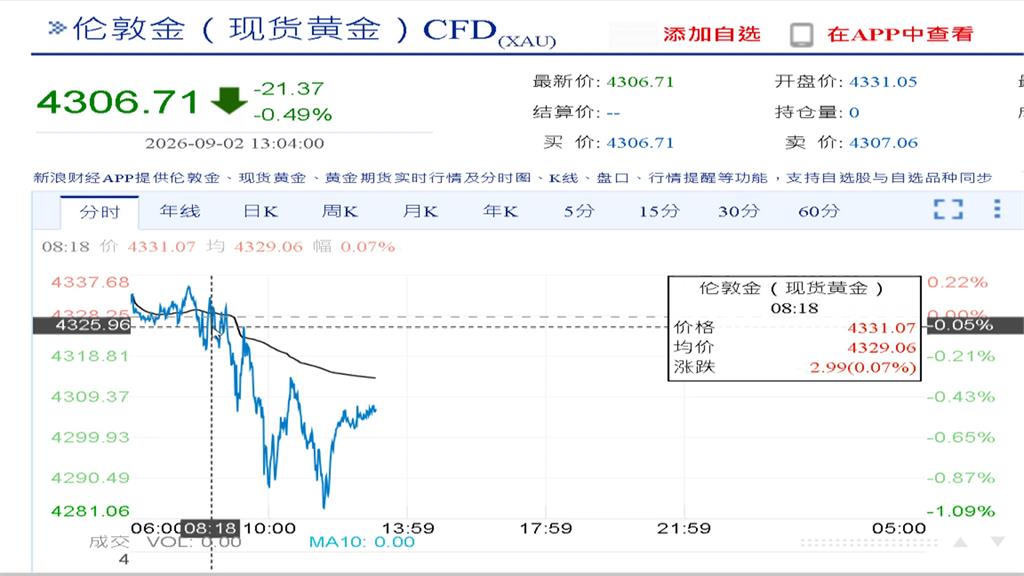The width and height of the screenshot is (1024, 576).
Task: Open the chart's three-dot overflow menu
Action: [997, 209]
